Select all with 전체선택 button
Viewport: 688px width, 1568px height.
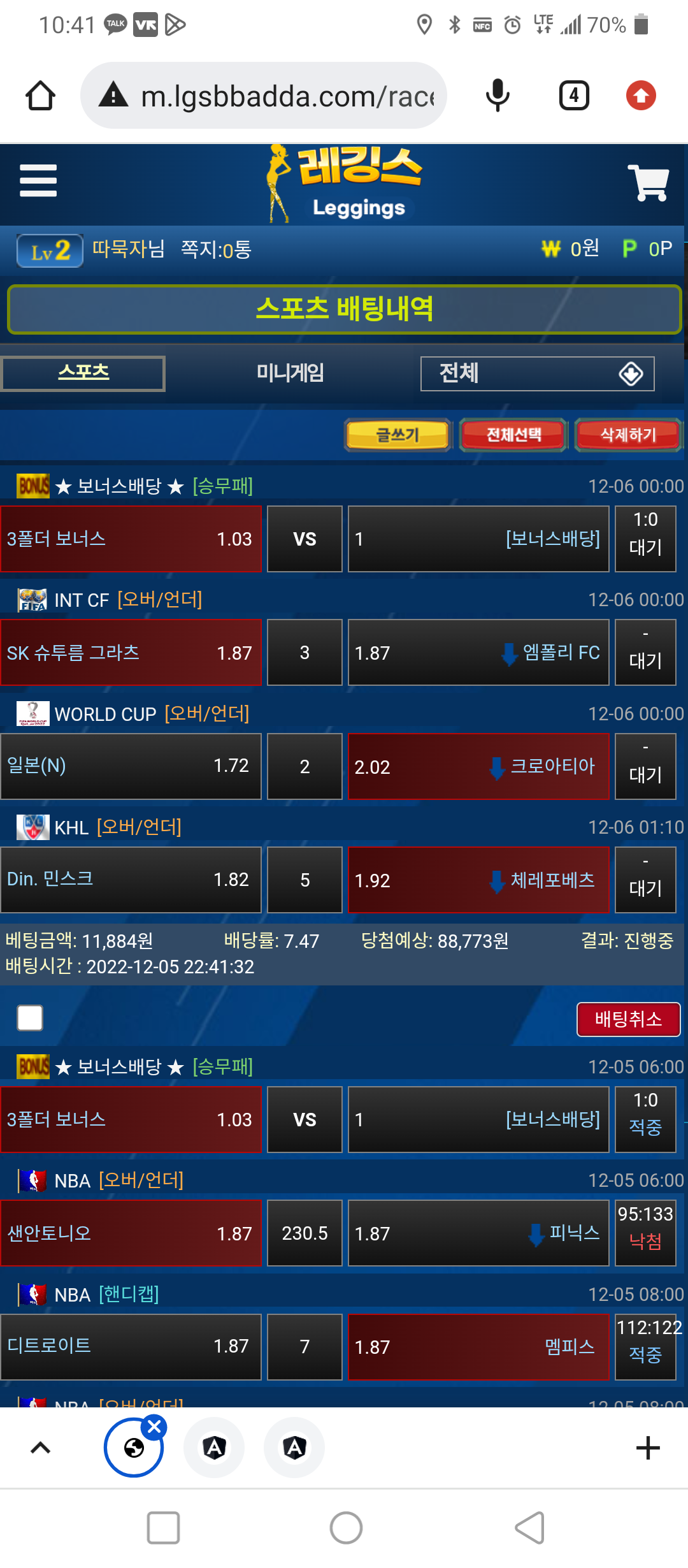pyautogui.click(x=513, y=435)
